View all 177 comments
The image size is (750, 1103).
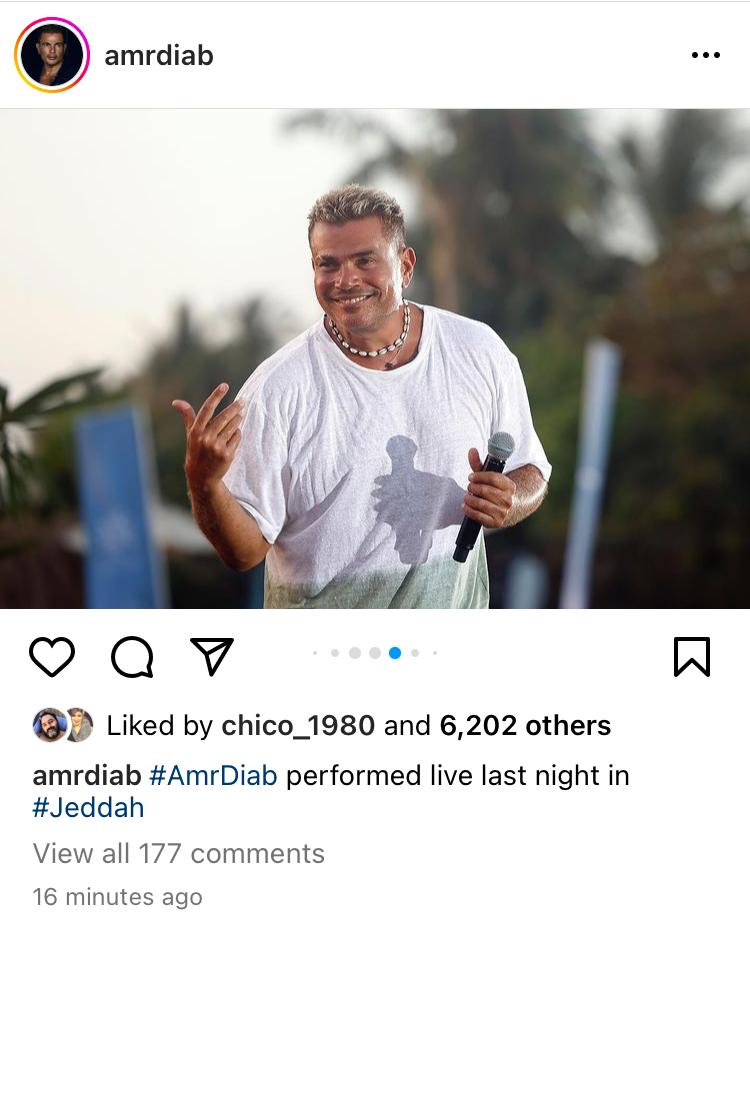pyautogui.click(x=179, y=853)
